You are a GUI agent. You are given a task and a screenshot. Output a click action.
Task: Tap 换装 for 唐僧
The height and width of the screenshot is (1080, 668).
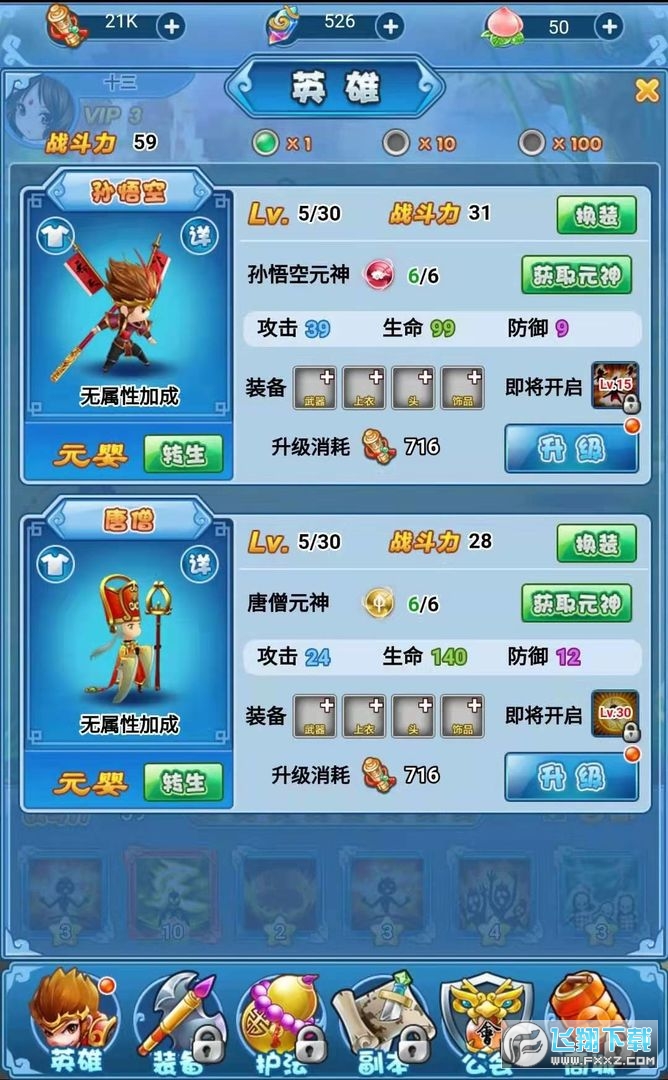pos(596,543)
